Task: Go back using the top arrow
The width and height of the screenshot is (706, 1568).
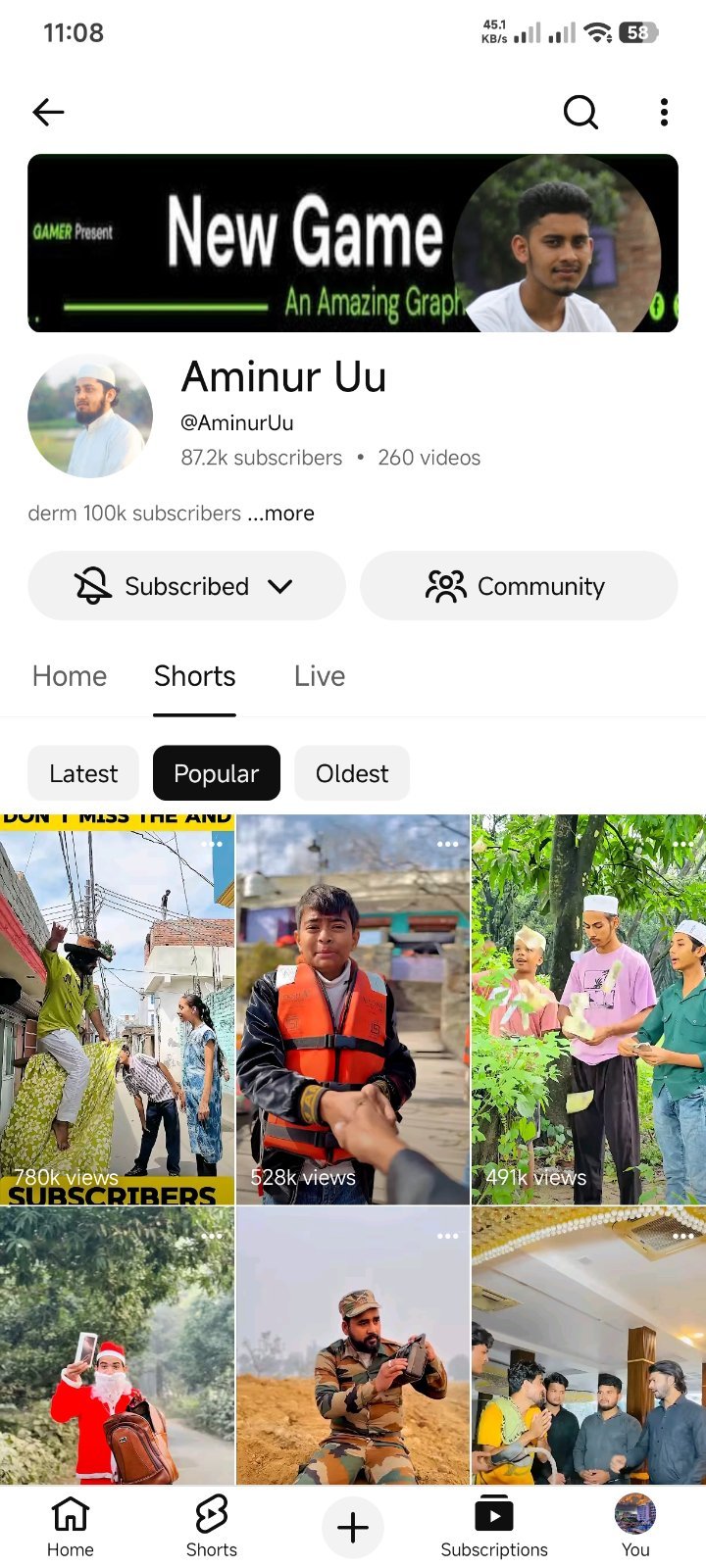Action: pyautogui.click(x=48, y=113)
